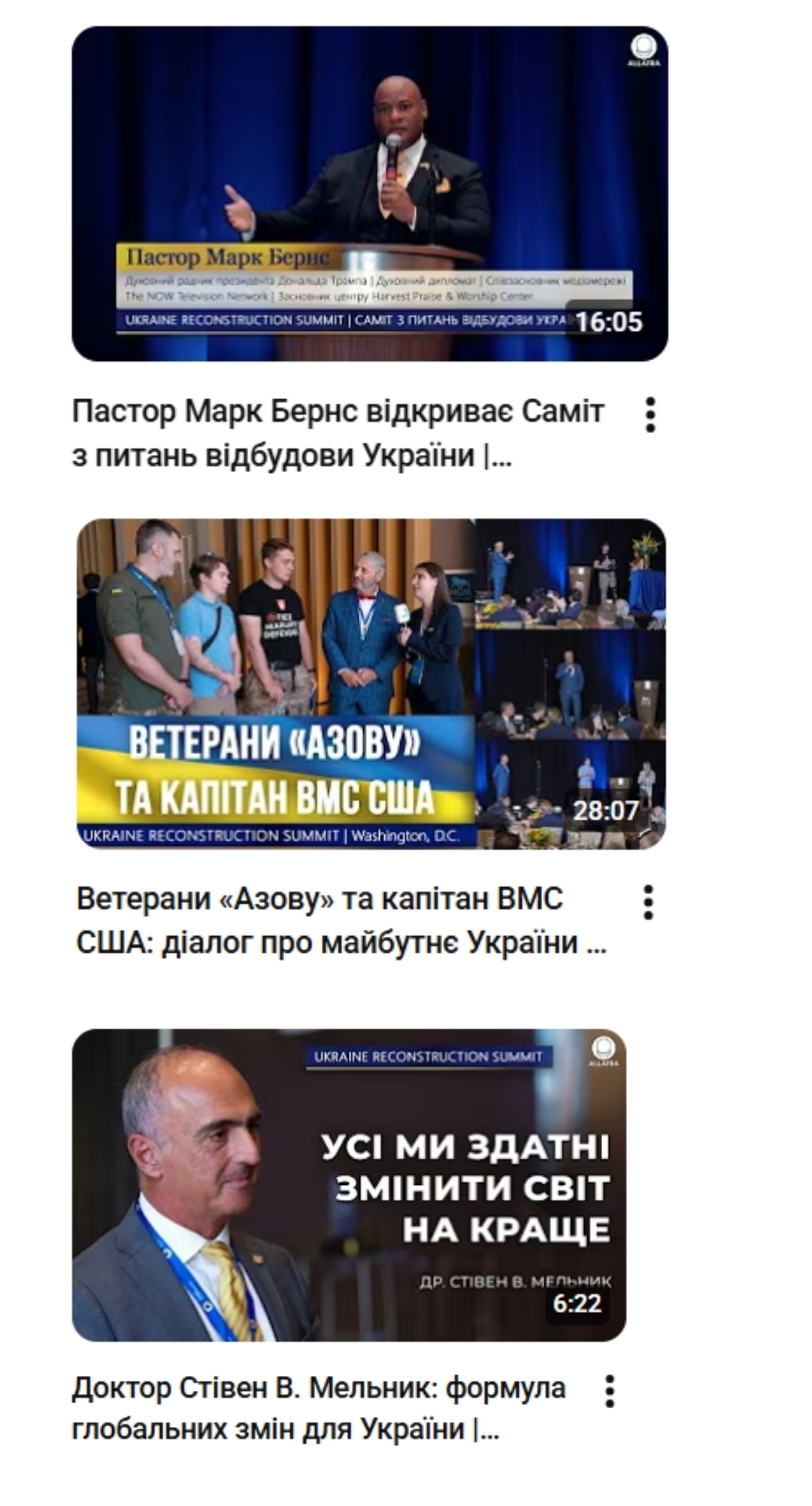Watch the Доктор Стівен В. Мельник video

(x=349, y=1186)
